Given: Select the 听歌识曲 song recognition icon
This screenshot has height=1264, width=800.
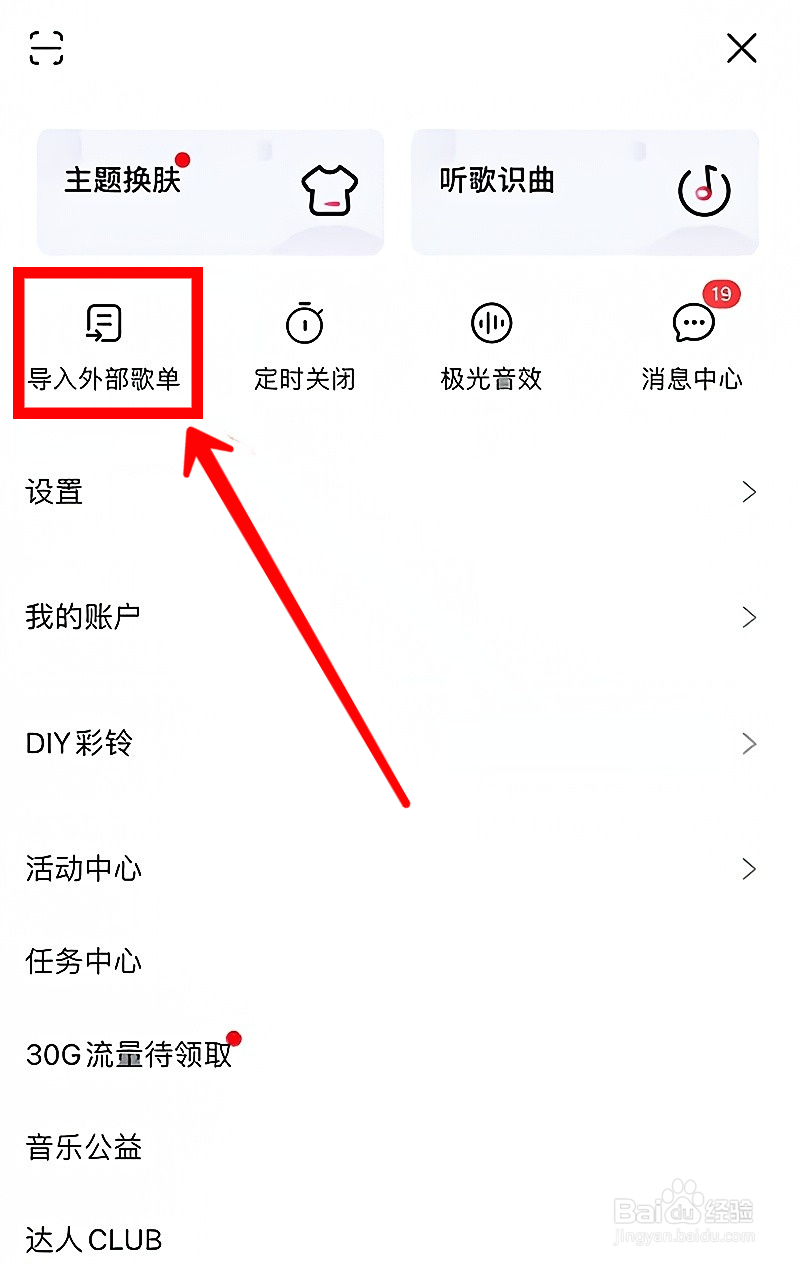Looking at the screenshot, I should 706,191.
